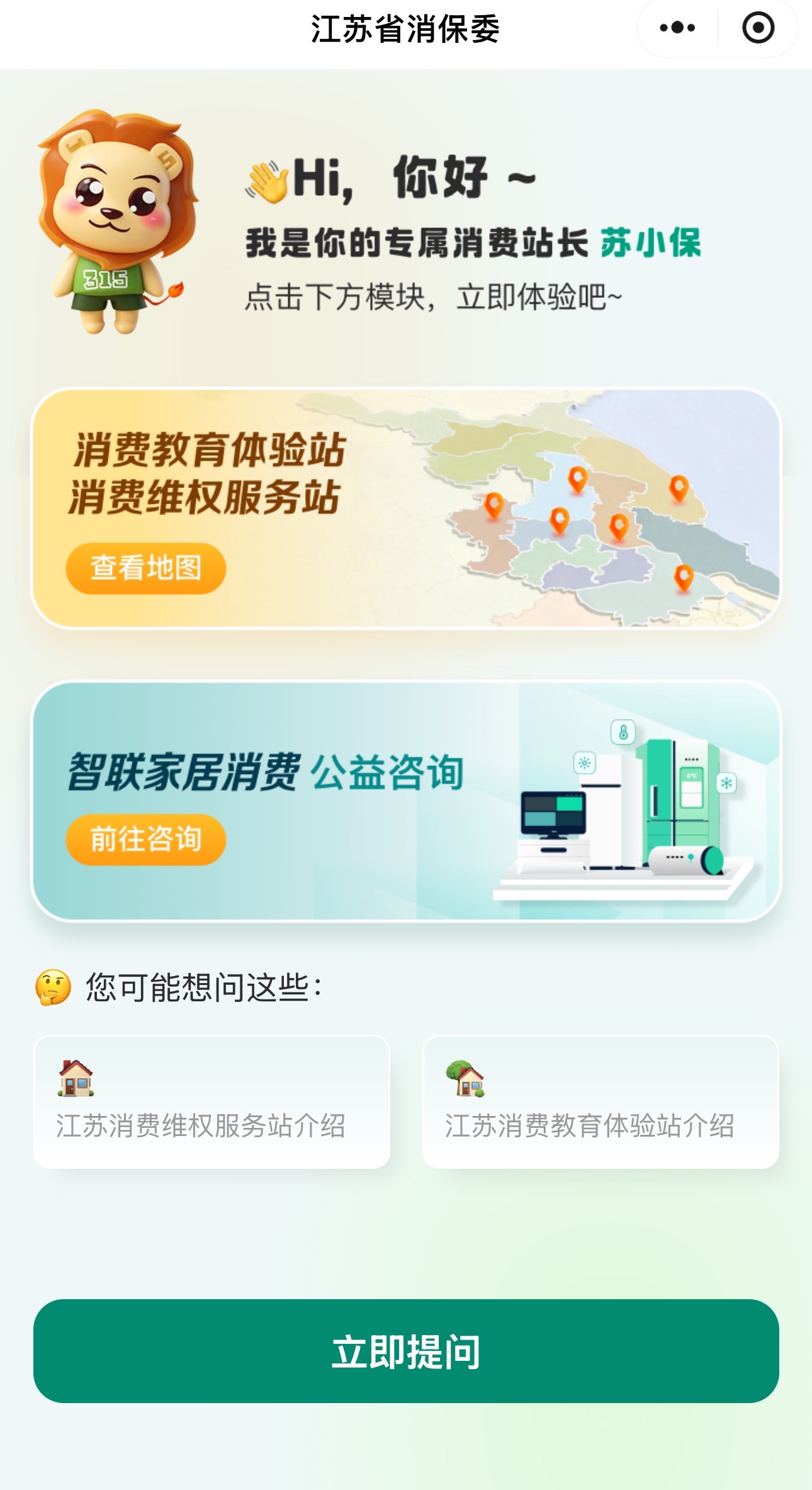The height and width of the screenshot is (1490, 812).
Task: Close the mini program via circle icon
Action: tap(757, 28)
